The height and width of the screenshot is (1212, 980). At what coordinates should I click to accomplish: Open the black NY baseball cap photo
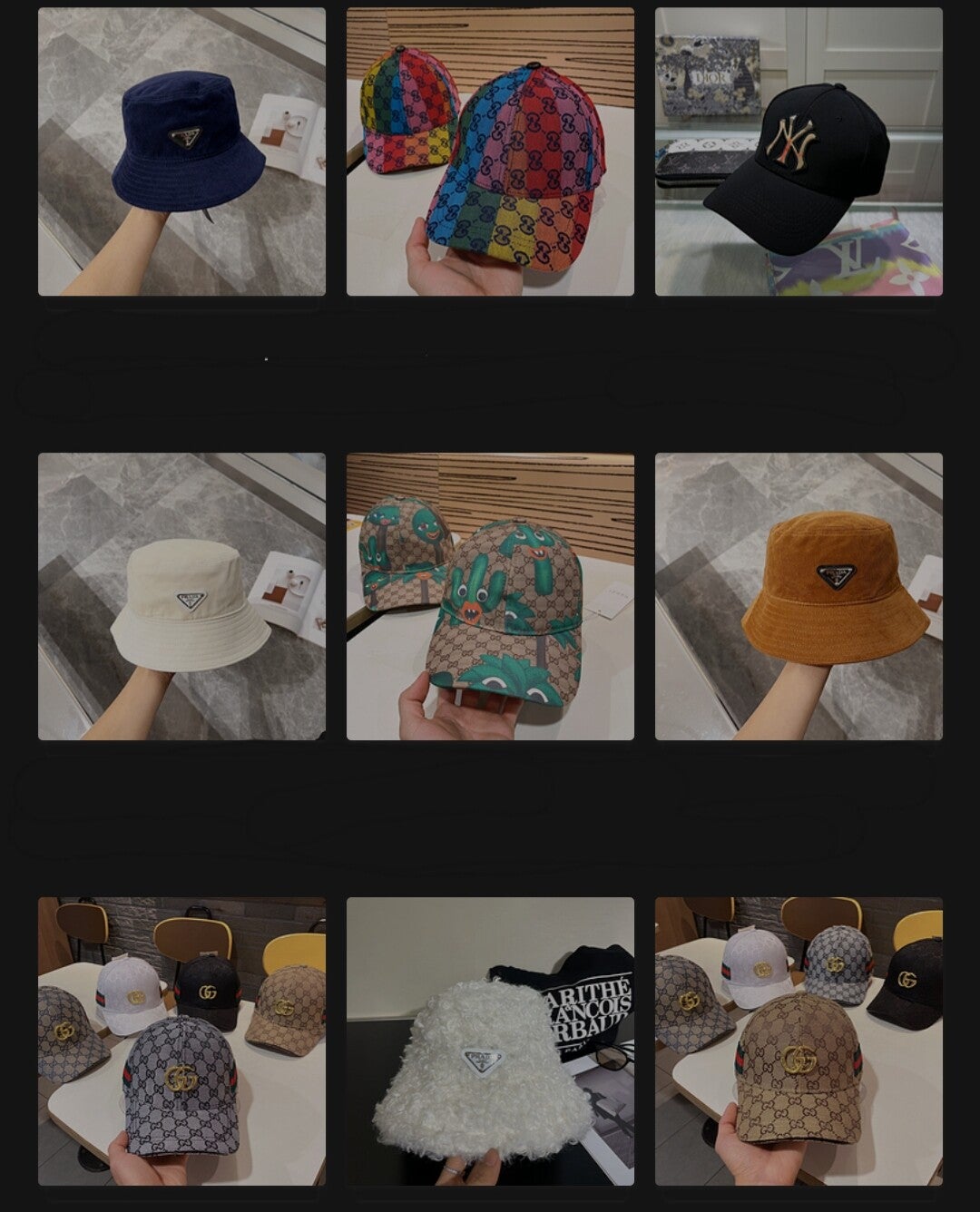coord(799,151)
